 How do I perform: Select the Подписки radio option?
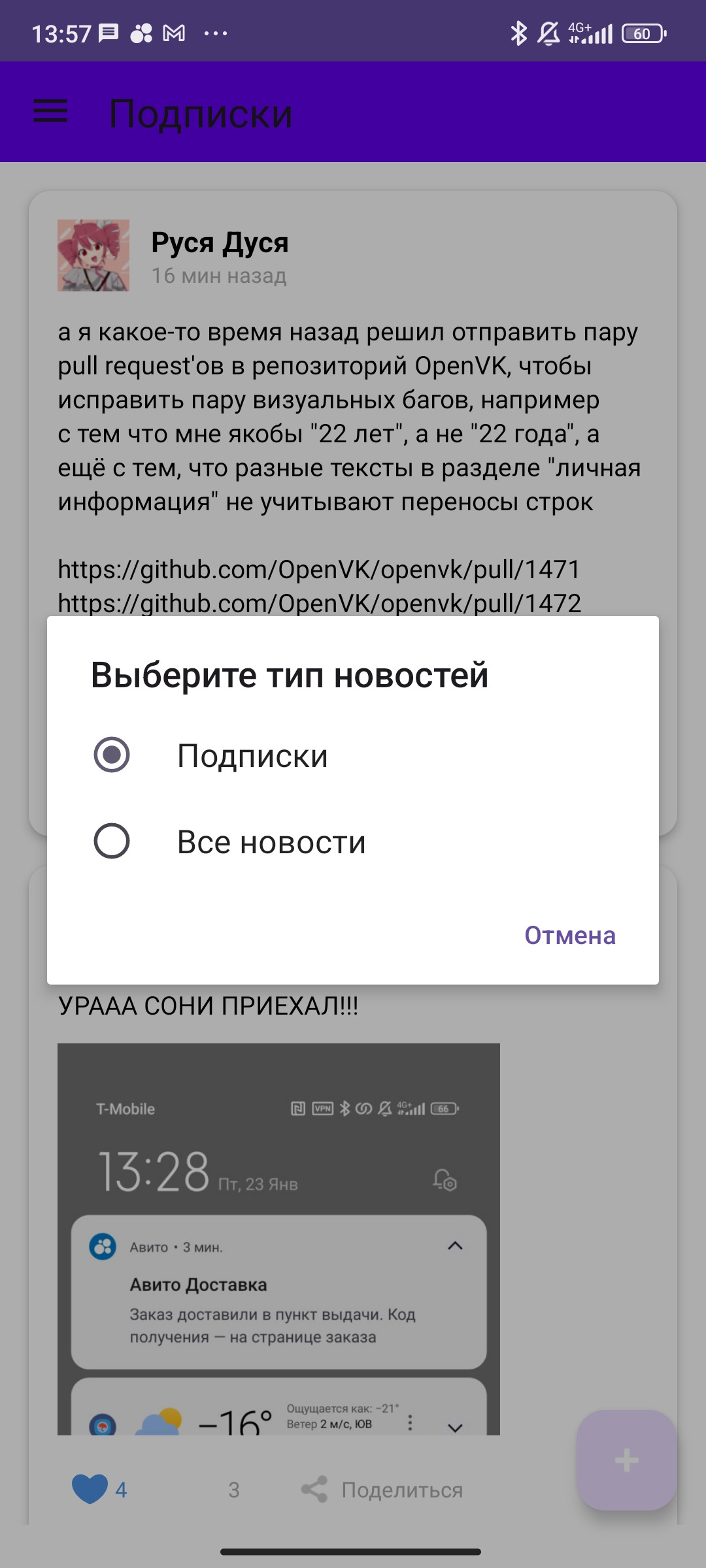[x=112, y=755]
